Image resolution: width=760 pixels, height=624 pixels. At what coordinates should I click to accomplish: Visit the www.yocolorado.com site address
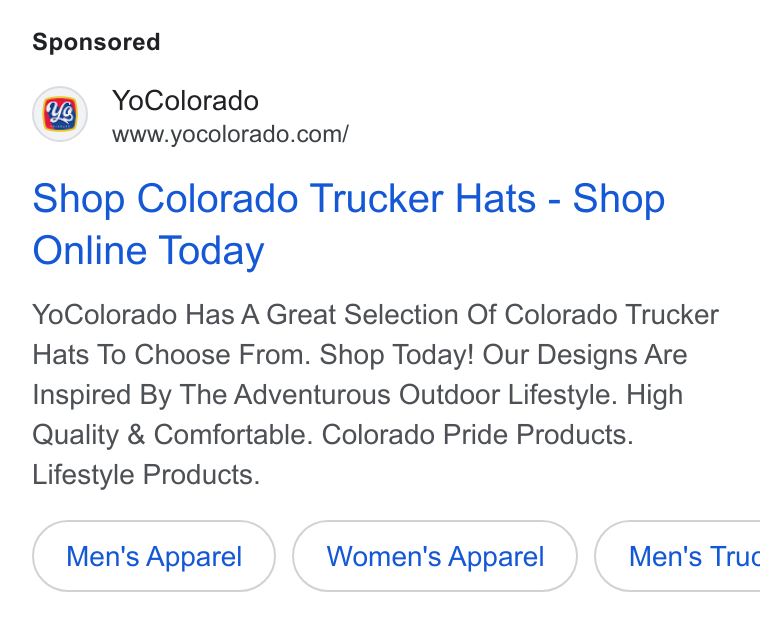(230, 135)
